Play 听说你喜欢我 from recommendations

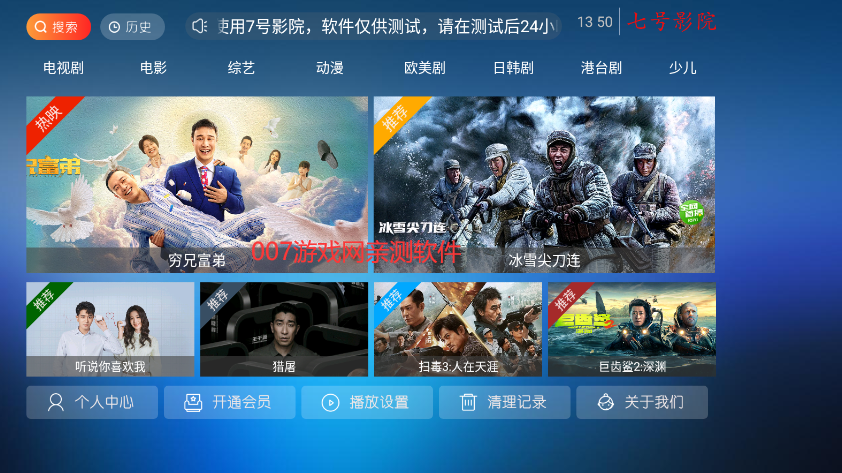(x=110, y=329)
